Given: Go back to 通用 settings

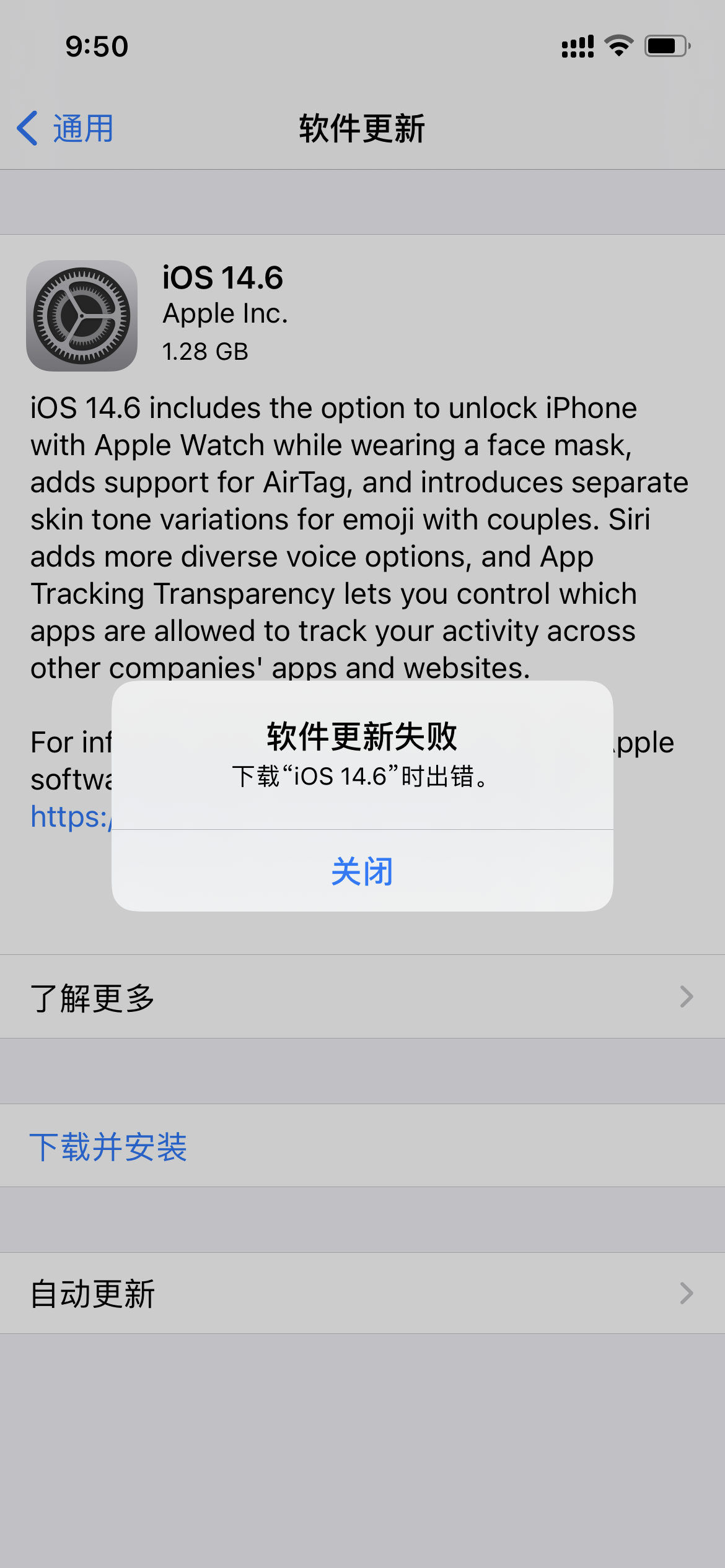Looking at the screenshot, I should coord(66,129).
